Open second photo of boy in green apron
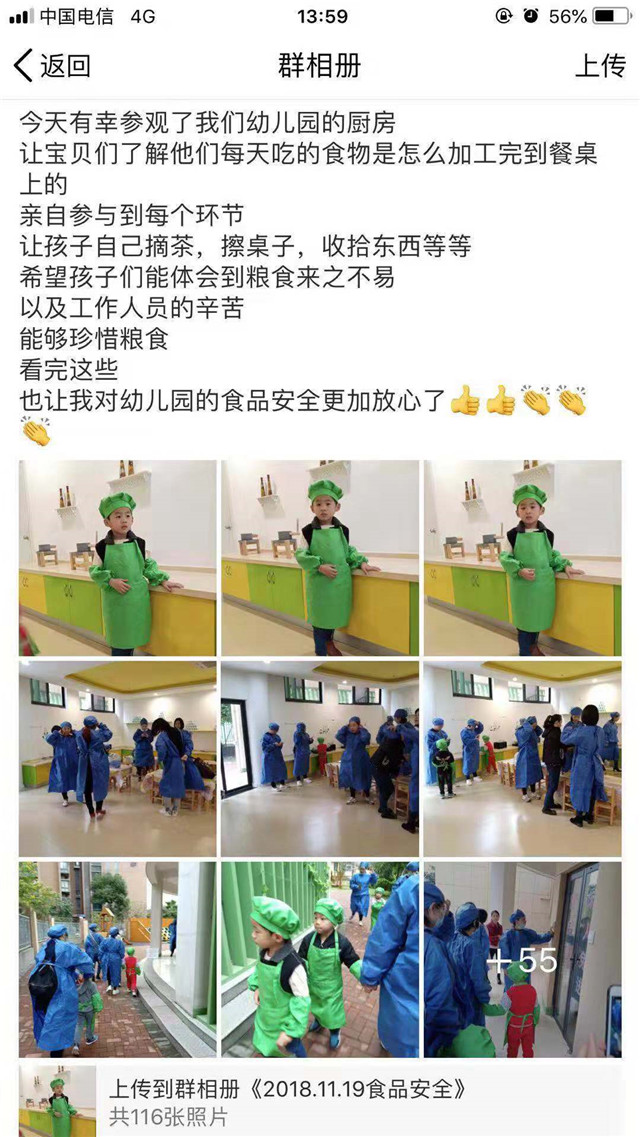Image resolution: width=640 pixels, height=1137 pixels. [320, 558]
